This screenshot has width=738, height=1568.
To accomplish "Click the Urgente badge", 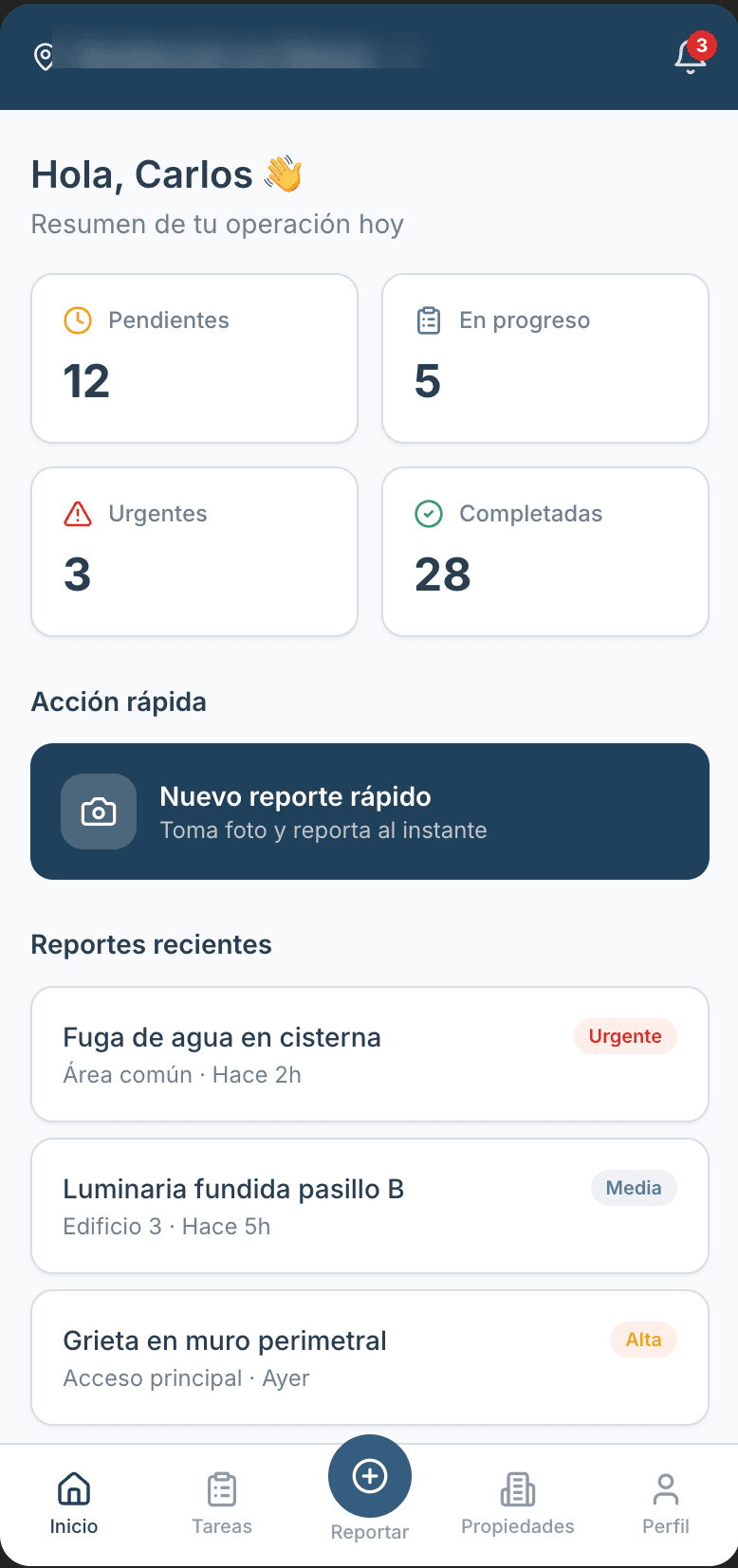I will click(625, 1036).
